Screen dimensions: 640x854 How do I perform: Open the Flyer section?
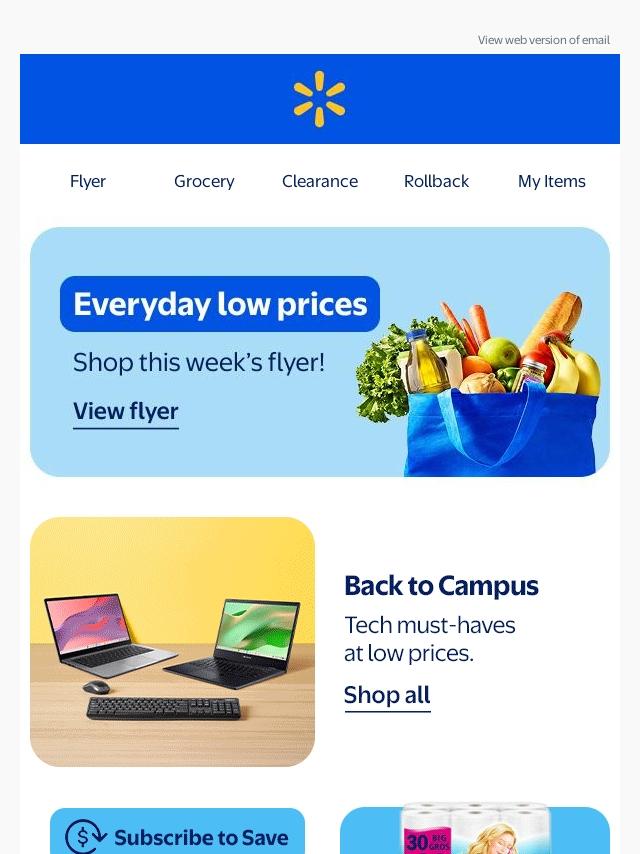[x=88, y=181]
